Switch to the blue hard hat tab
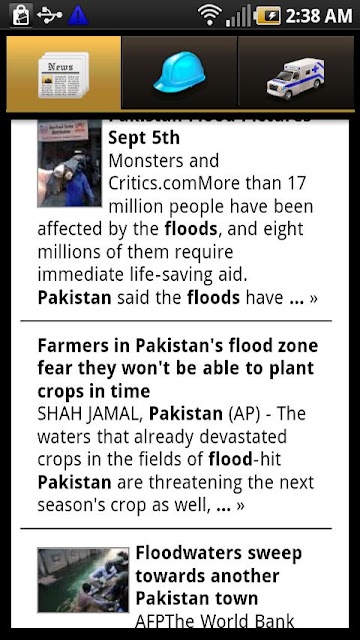The height and width of the screenshot is (640, 360). pos(179,73)
